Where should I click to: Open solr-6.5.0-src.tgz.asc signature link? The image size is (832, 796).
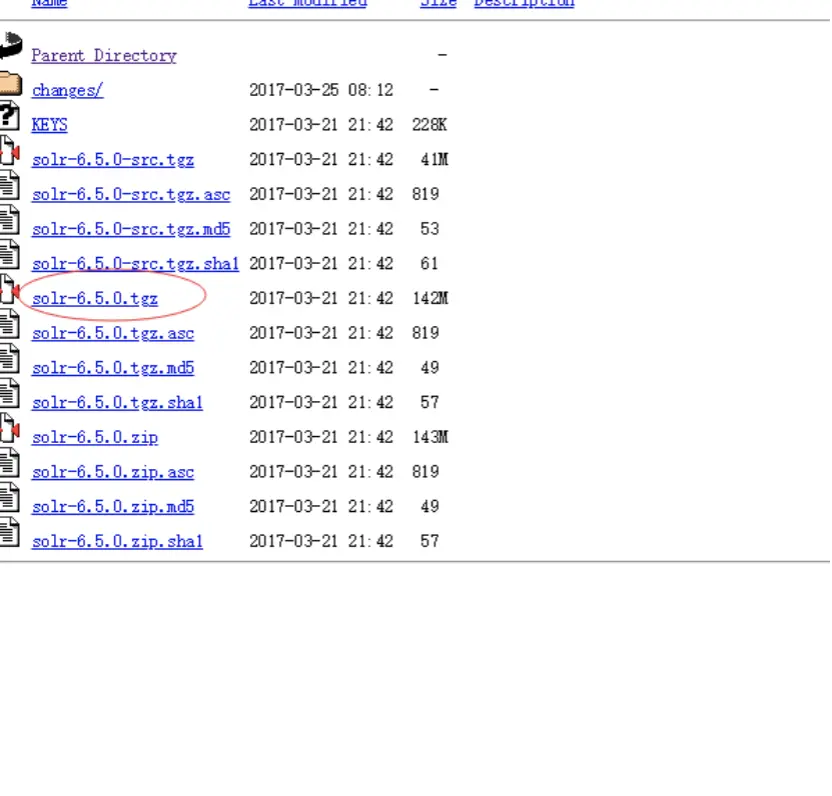point(130,195)
